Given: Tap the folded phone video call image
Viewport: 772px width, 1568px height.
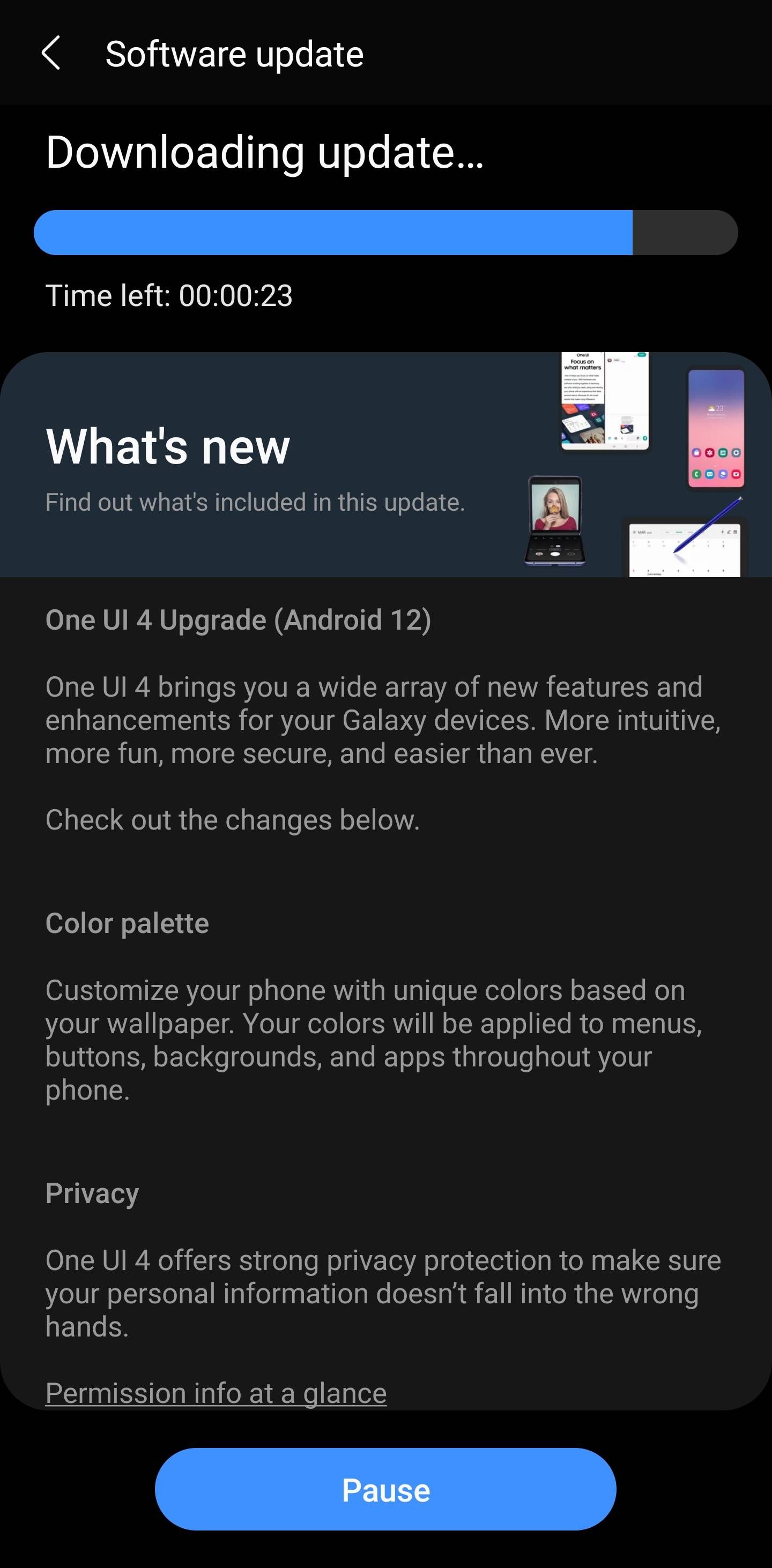Looking at the screenshot, I should pos(555,520).
